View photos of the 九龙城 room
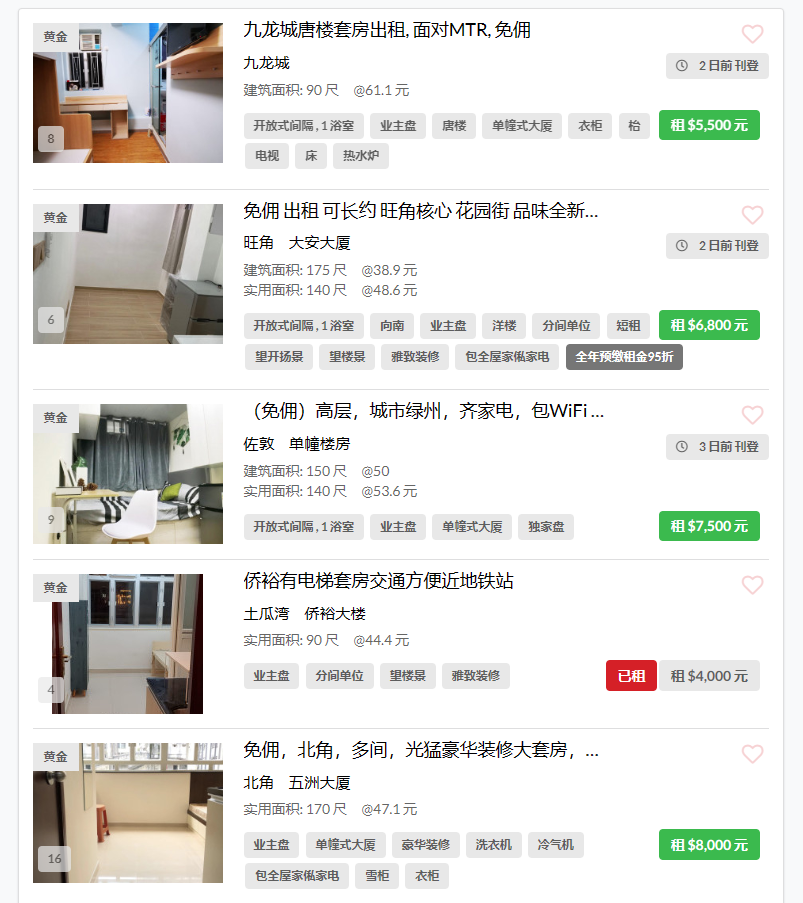803x903 pixels. coord(128,93)
